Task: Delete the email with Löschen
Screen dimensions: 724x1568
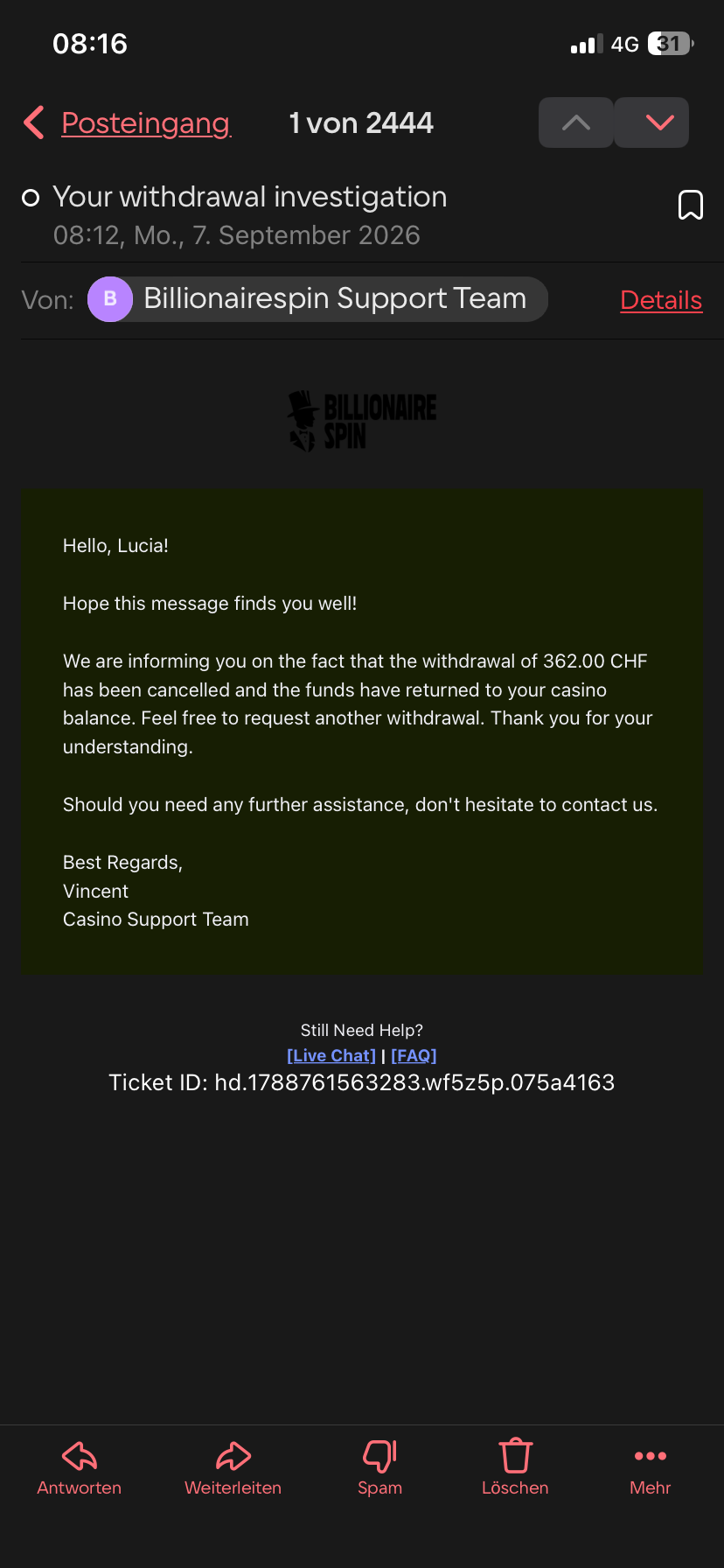Action: [x=515, y=1468]
